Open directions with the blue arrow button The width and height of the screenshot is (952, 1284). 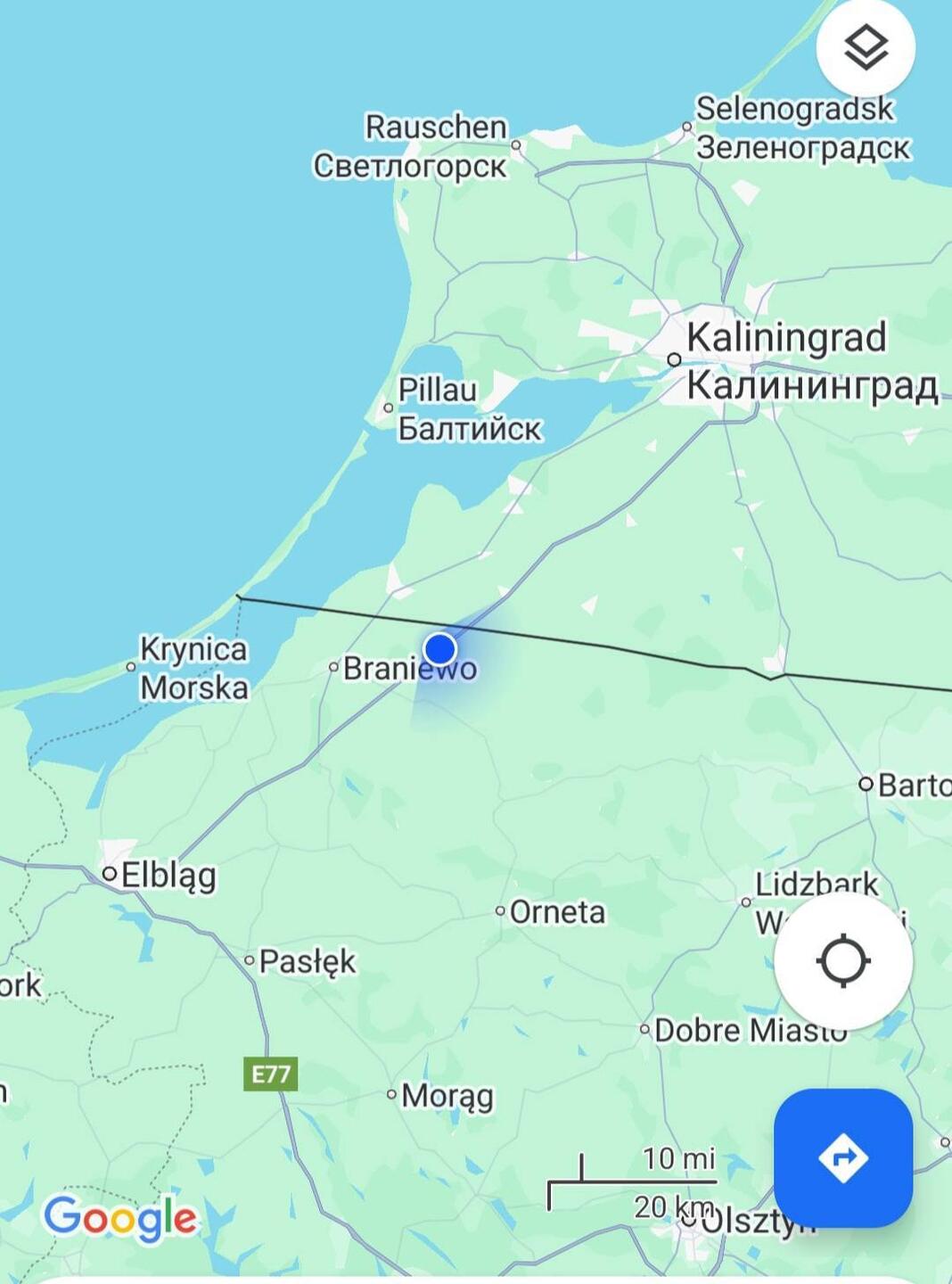pos(842,1157)
